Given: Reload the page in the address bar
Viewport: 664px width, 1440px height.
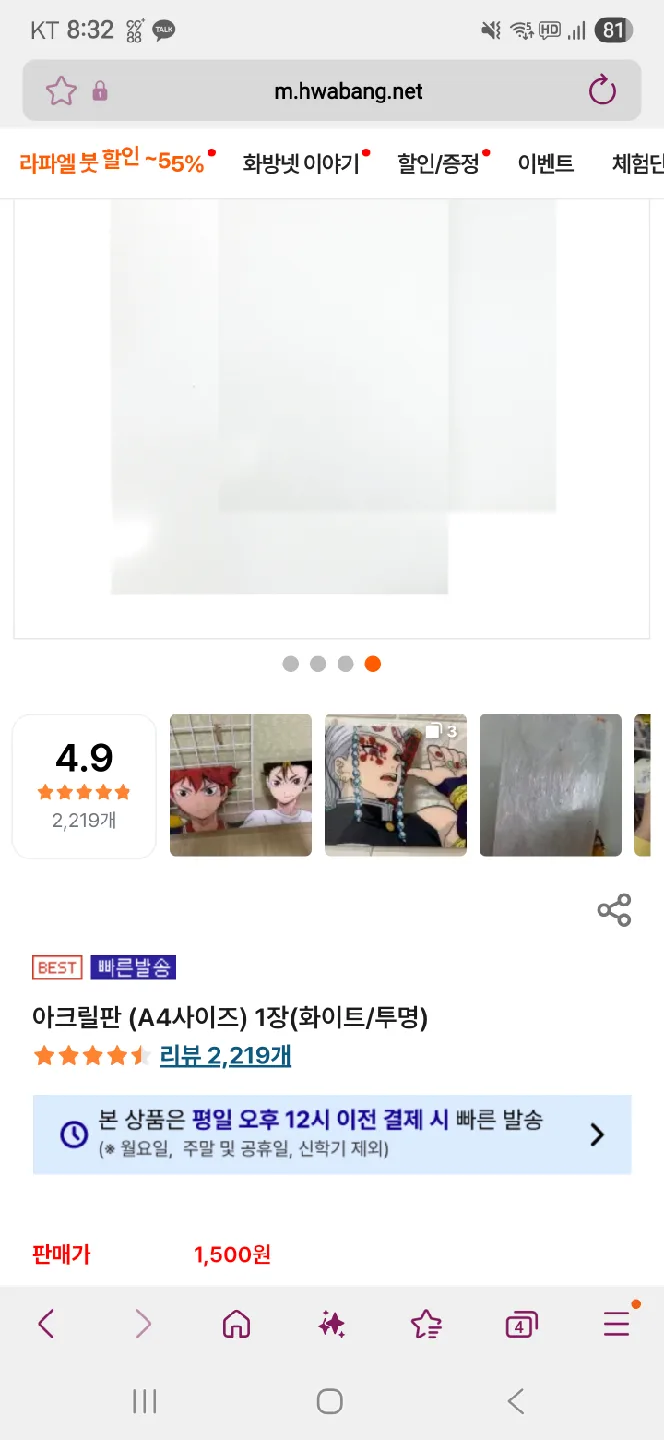Looking at the screenshot, I should point(602,92).
